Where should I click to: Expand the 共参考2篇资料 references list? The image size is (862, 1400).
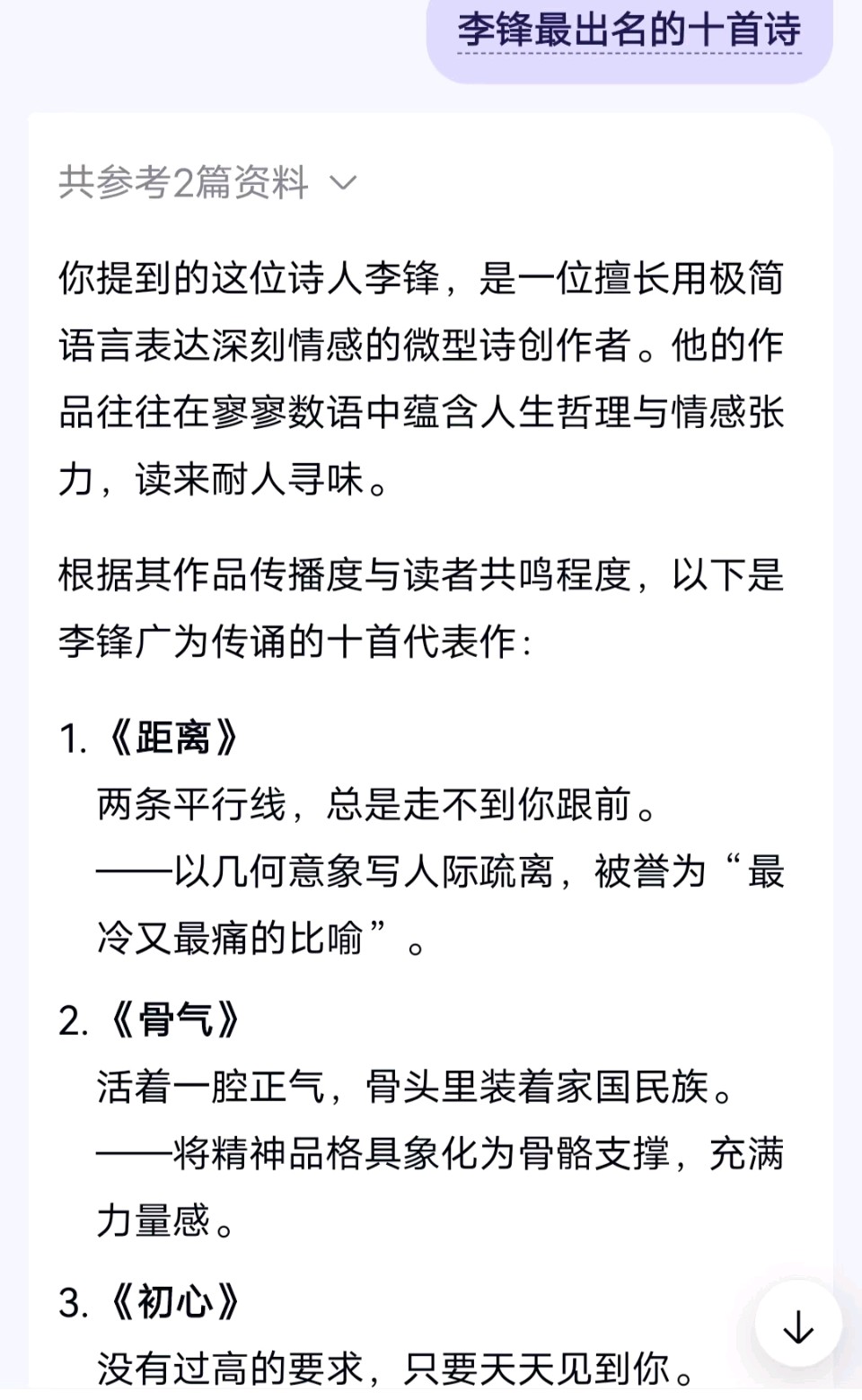tap(208, 183)
